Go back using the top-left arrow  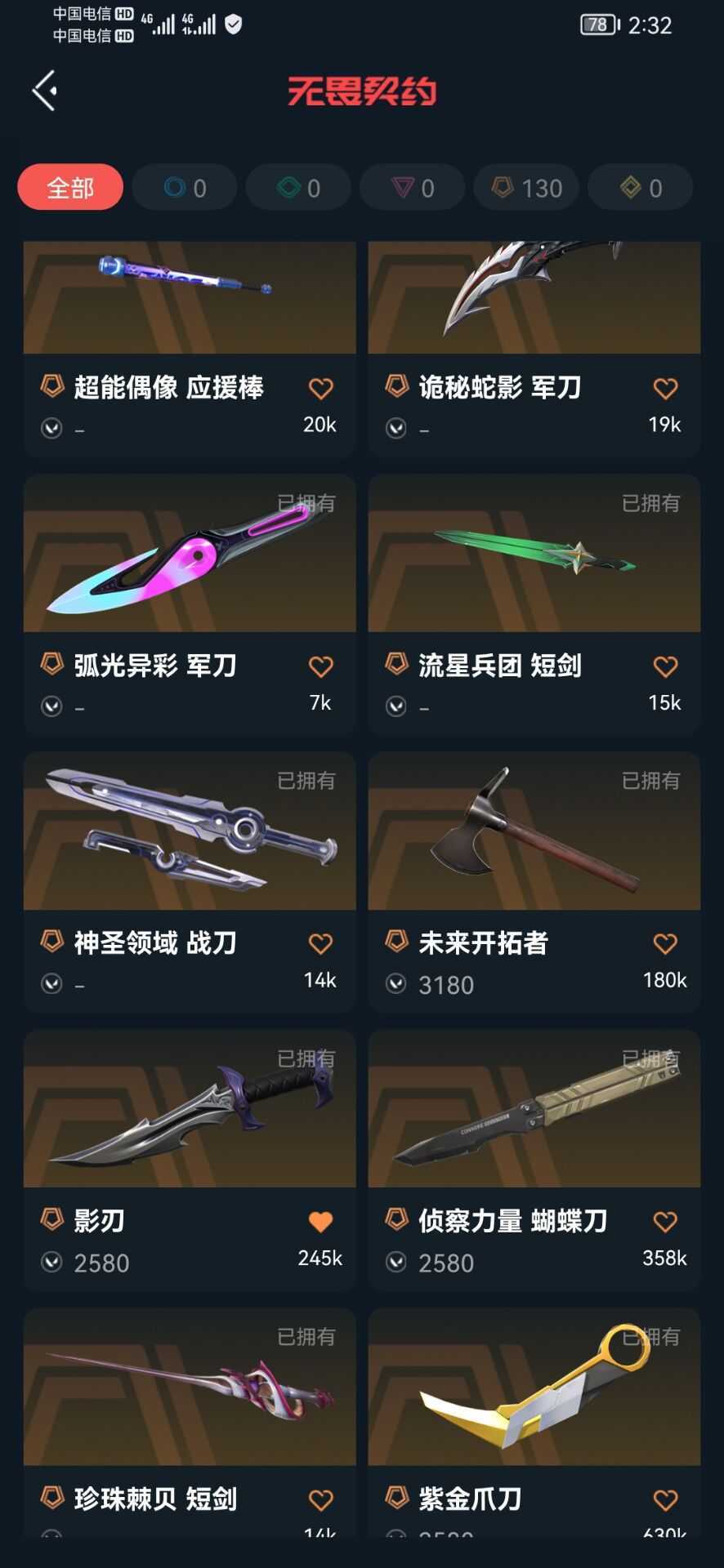[44, 90]
